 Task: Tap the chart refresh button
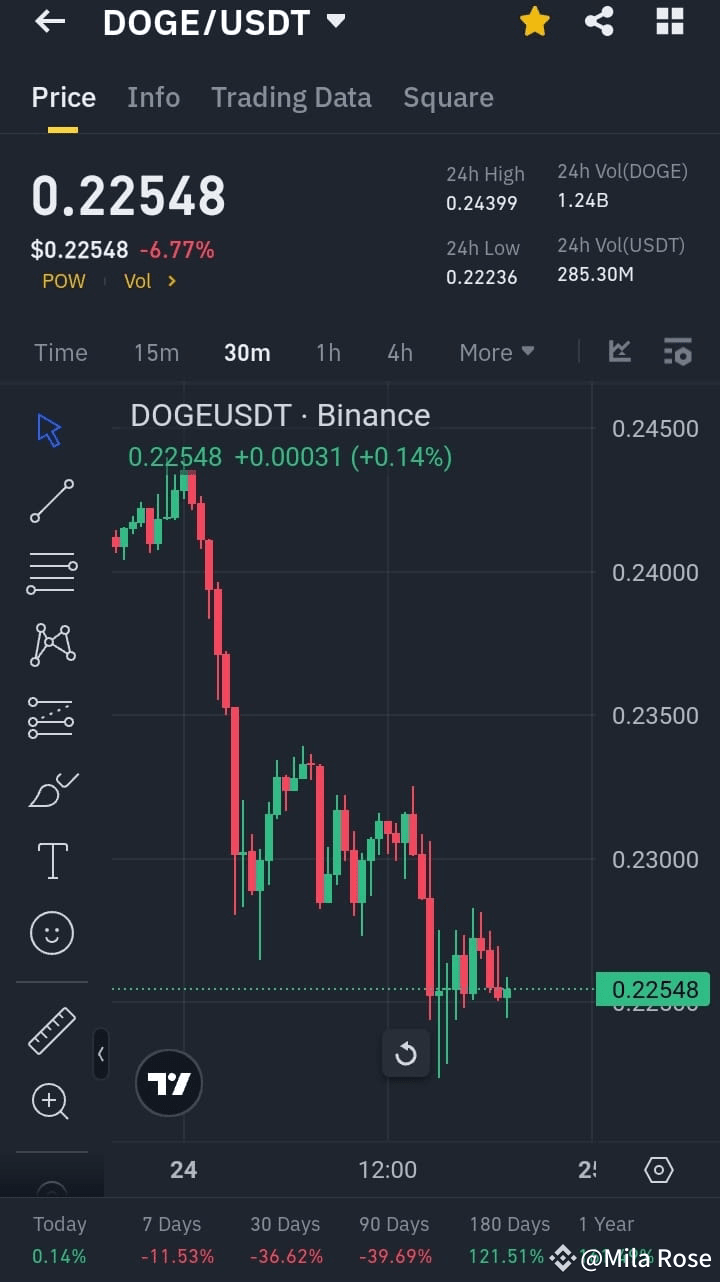tap(406, 1054)
